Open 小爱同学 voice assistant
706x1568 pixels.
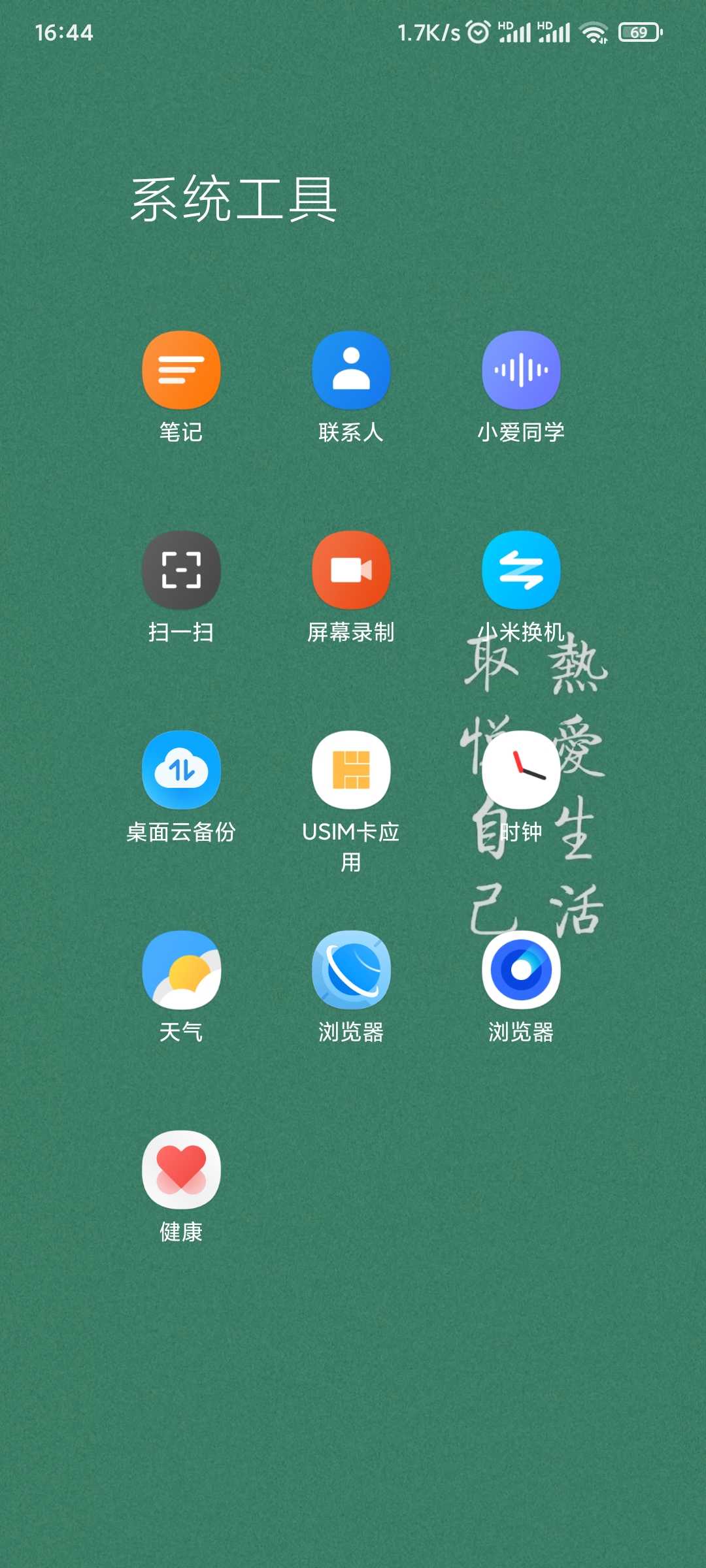click(x=521, y=370)
